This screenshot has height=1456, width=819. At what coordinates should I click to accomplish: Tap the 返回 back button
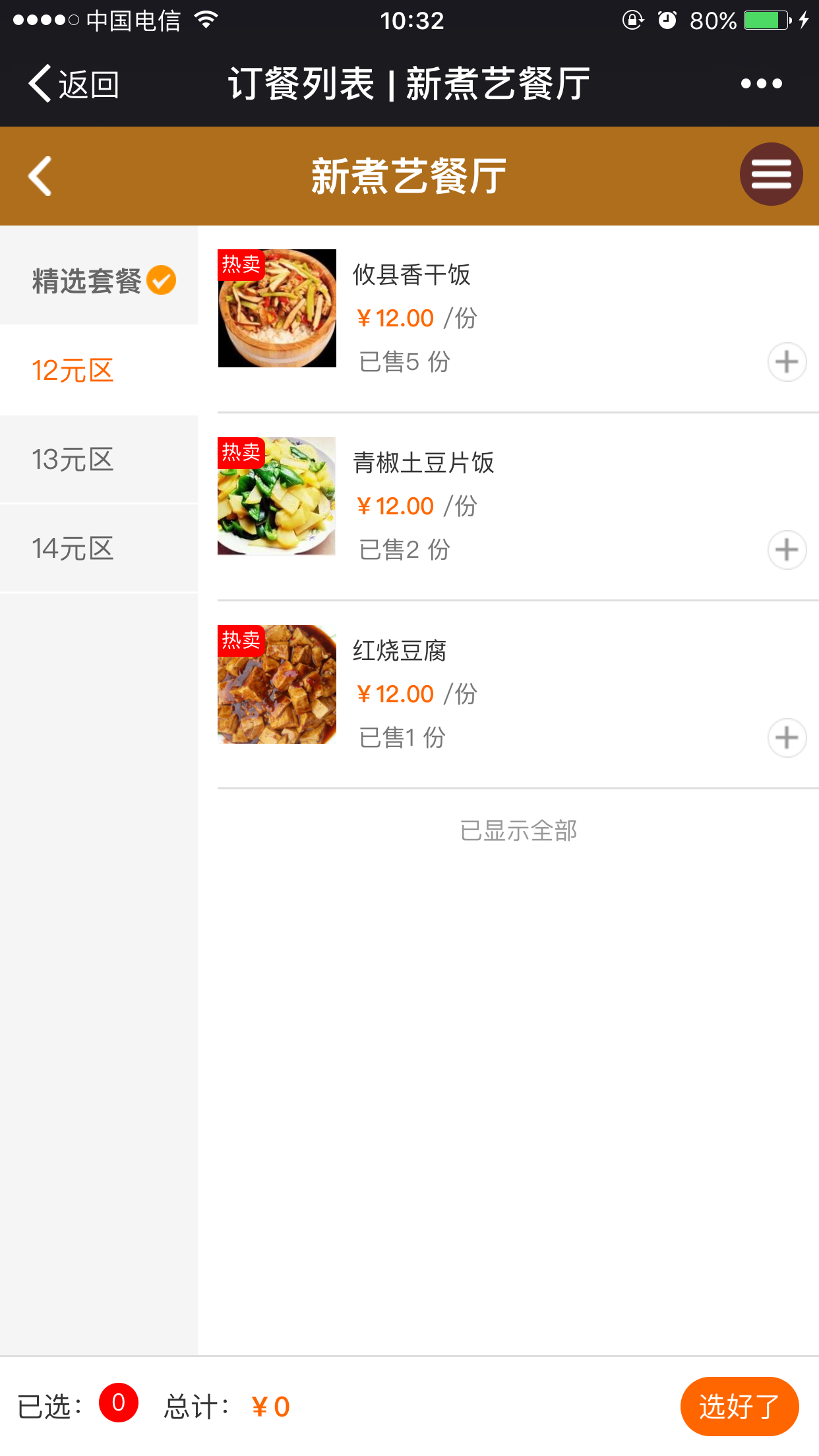74,84
